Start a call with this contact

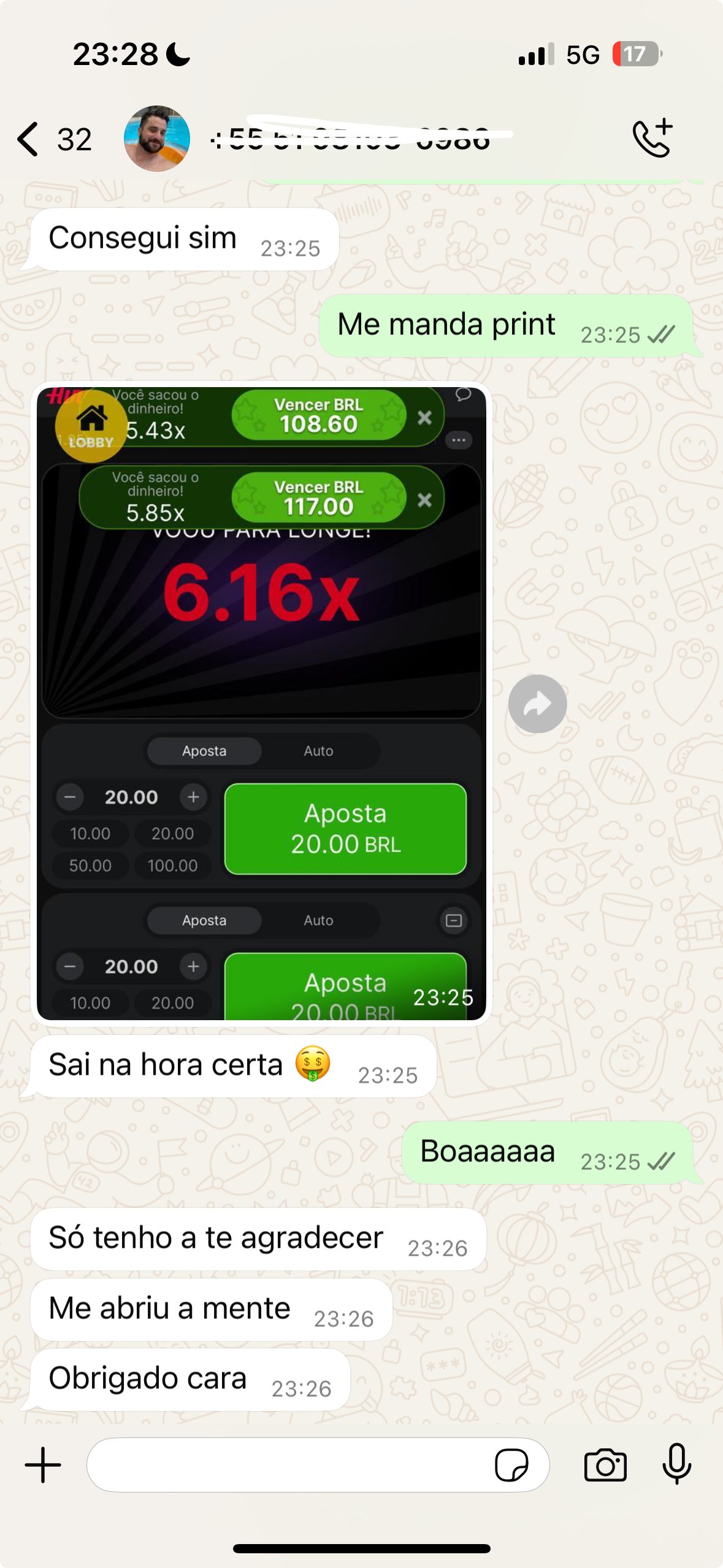652,139
